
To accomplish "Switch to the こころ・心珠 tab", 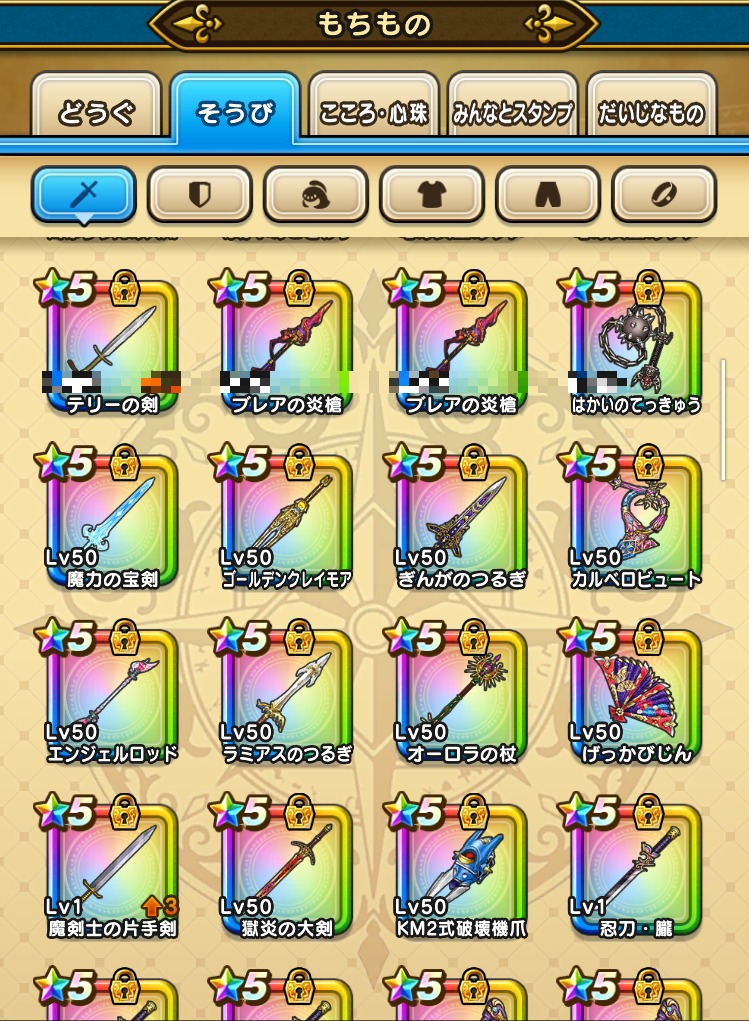I will coord(373,112).
